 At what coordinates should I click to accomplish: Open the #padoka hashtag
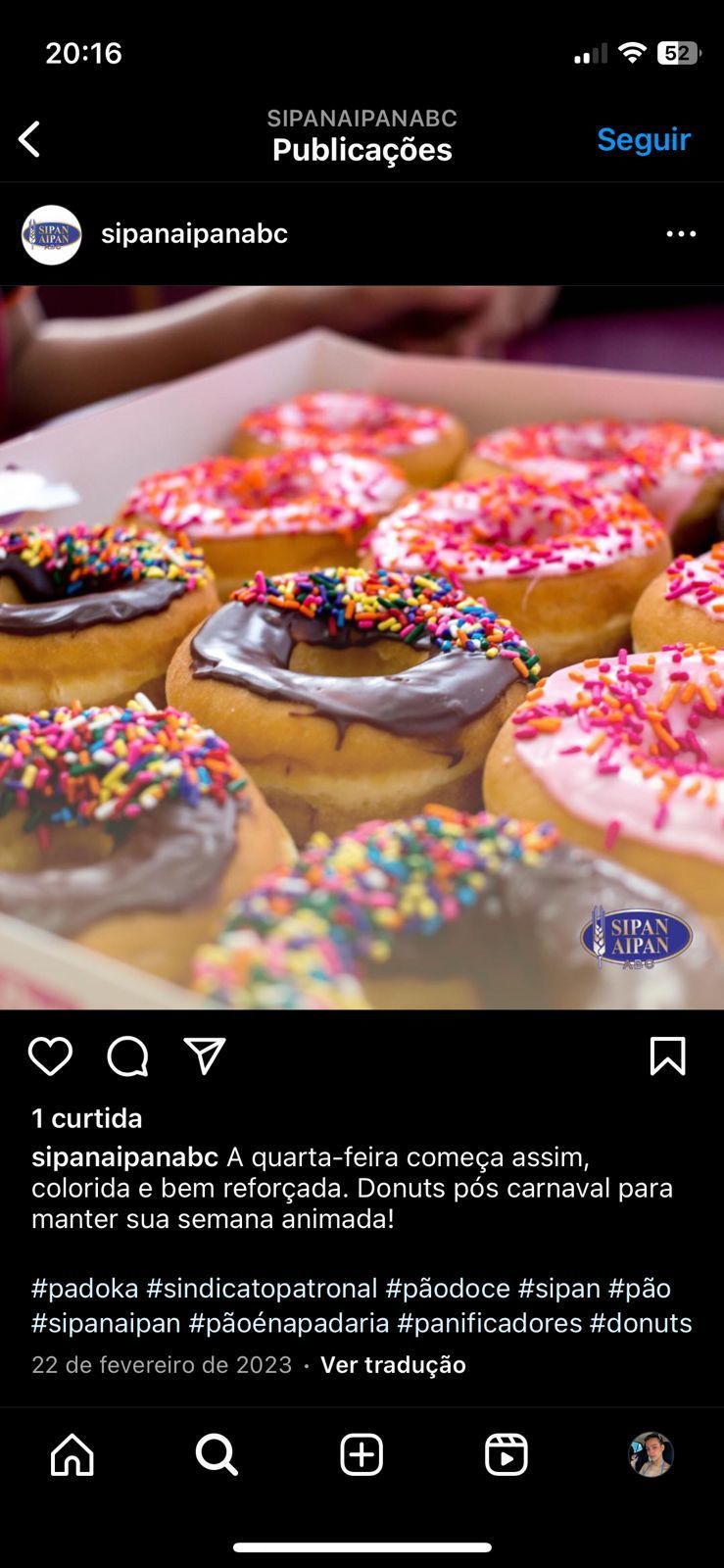[85, 1288]
